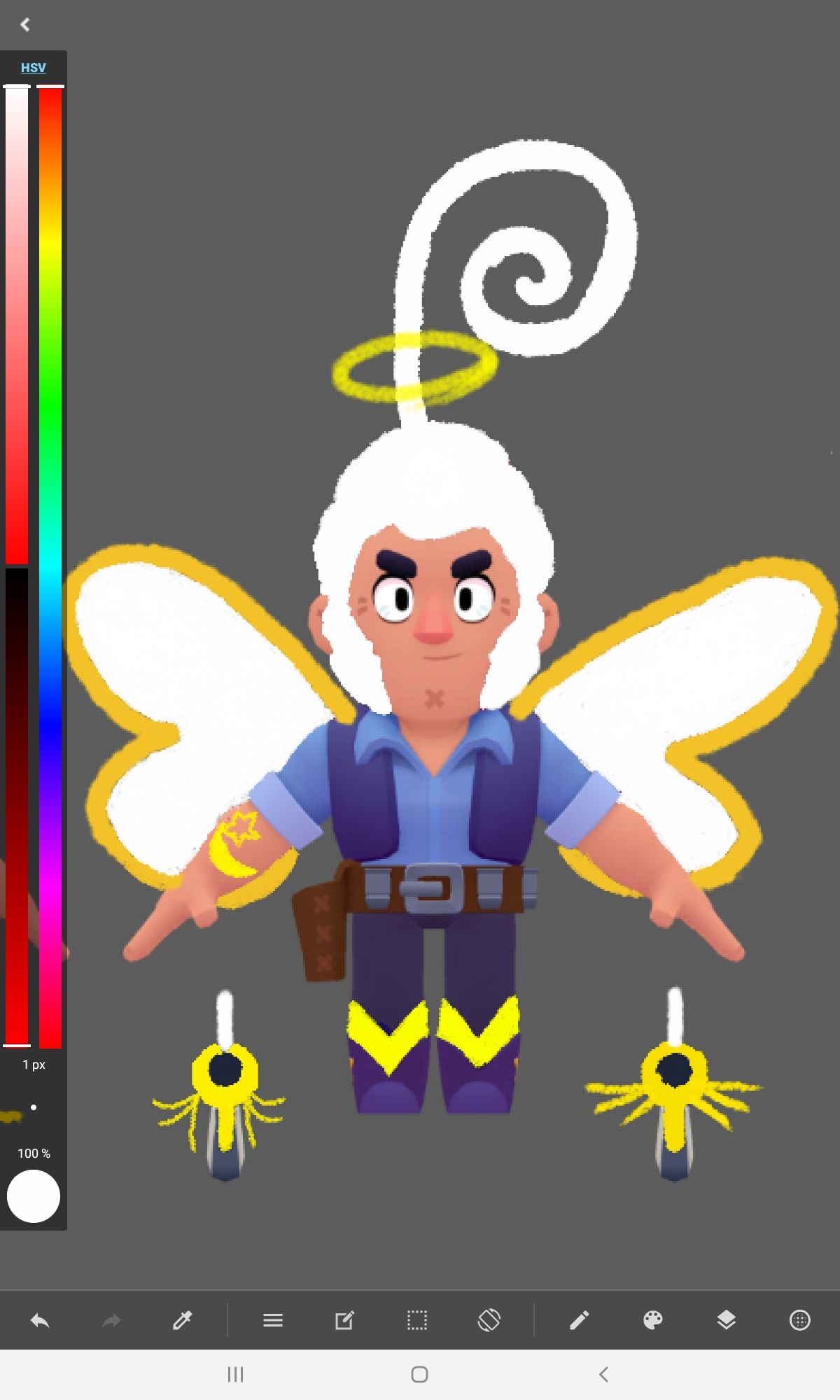Open the hamburger menu
Image resolution: width=840 pixels, height=1400 pixels.
[273, 1321]
